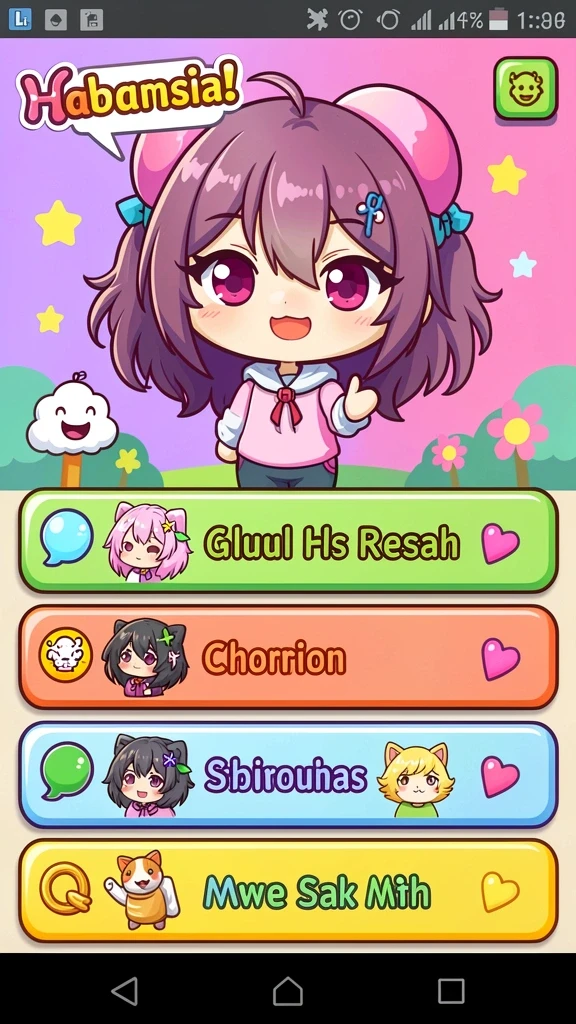Go back using the system back button
The width and height of the screenshot is (576, 1024).
tap(125, 991)
